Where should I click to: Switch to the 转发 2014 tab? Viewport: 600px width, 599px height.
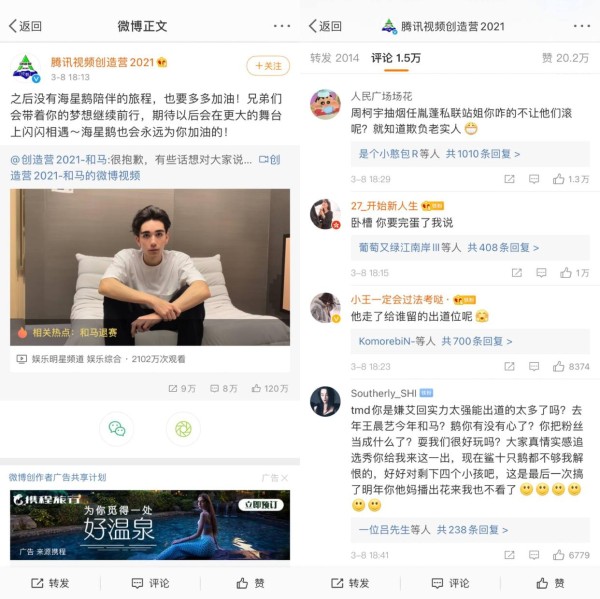[334, 58]
